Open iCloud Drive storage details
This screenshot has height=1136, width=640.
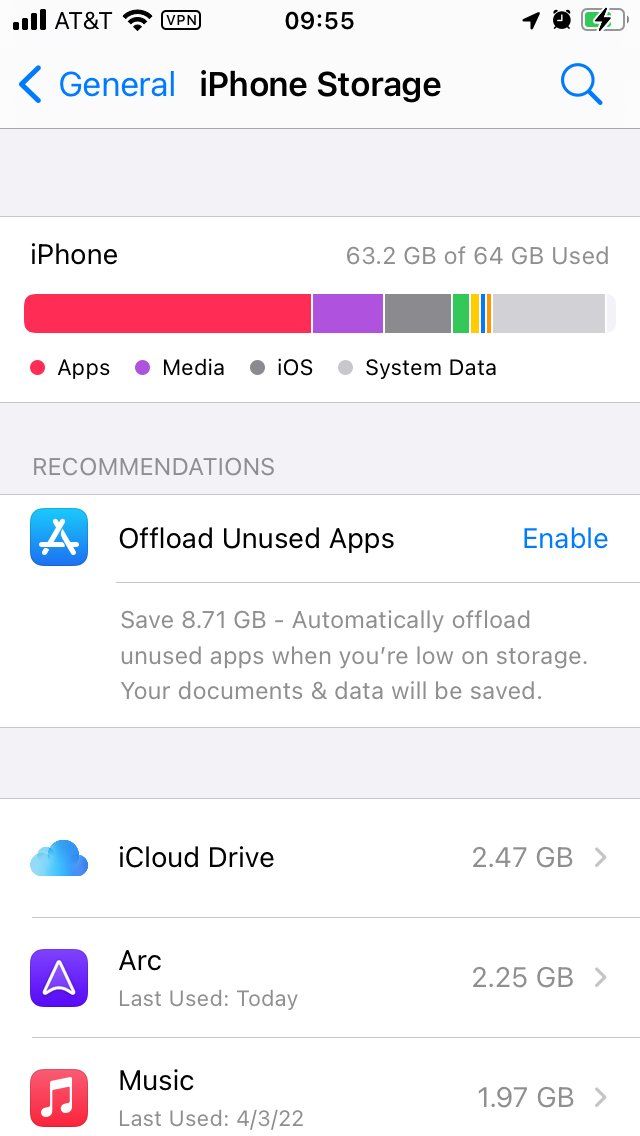pyautogui.click(x=320, y=858)
